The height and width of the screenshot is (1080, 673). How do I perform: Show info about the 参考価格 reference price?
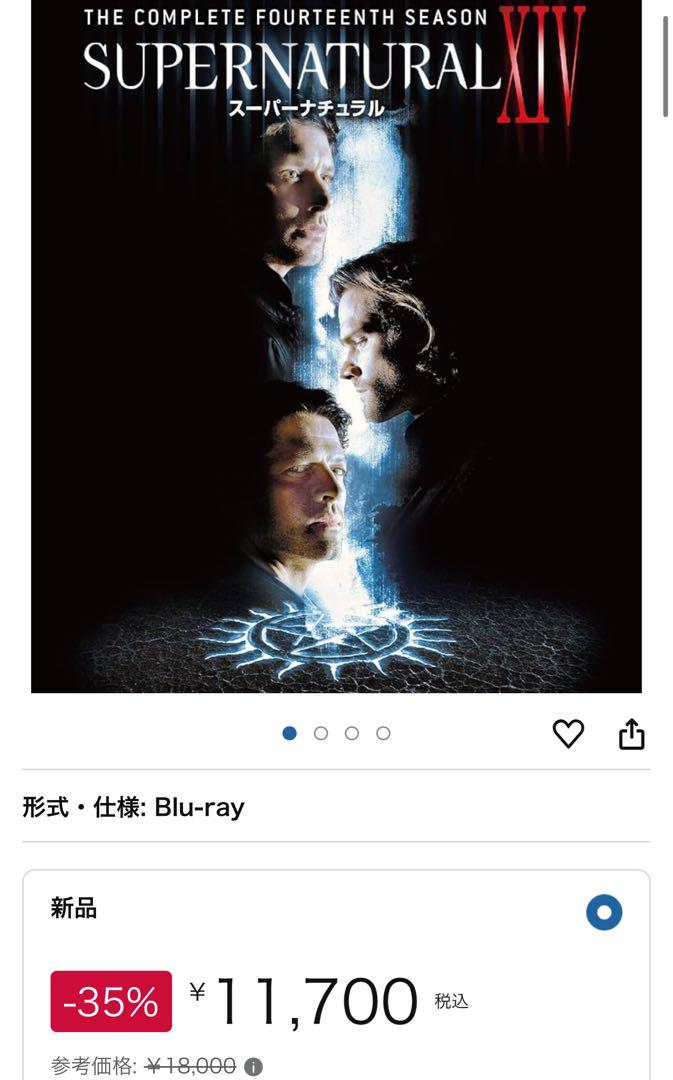tap(253, 1067)
